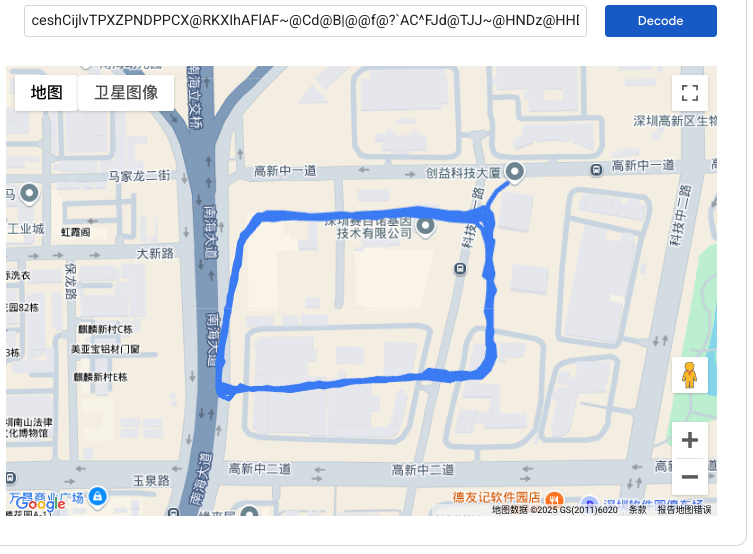
Task: Zoom in on the map
Action: 689,440
